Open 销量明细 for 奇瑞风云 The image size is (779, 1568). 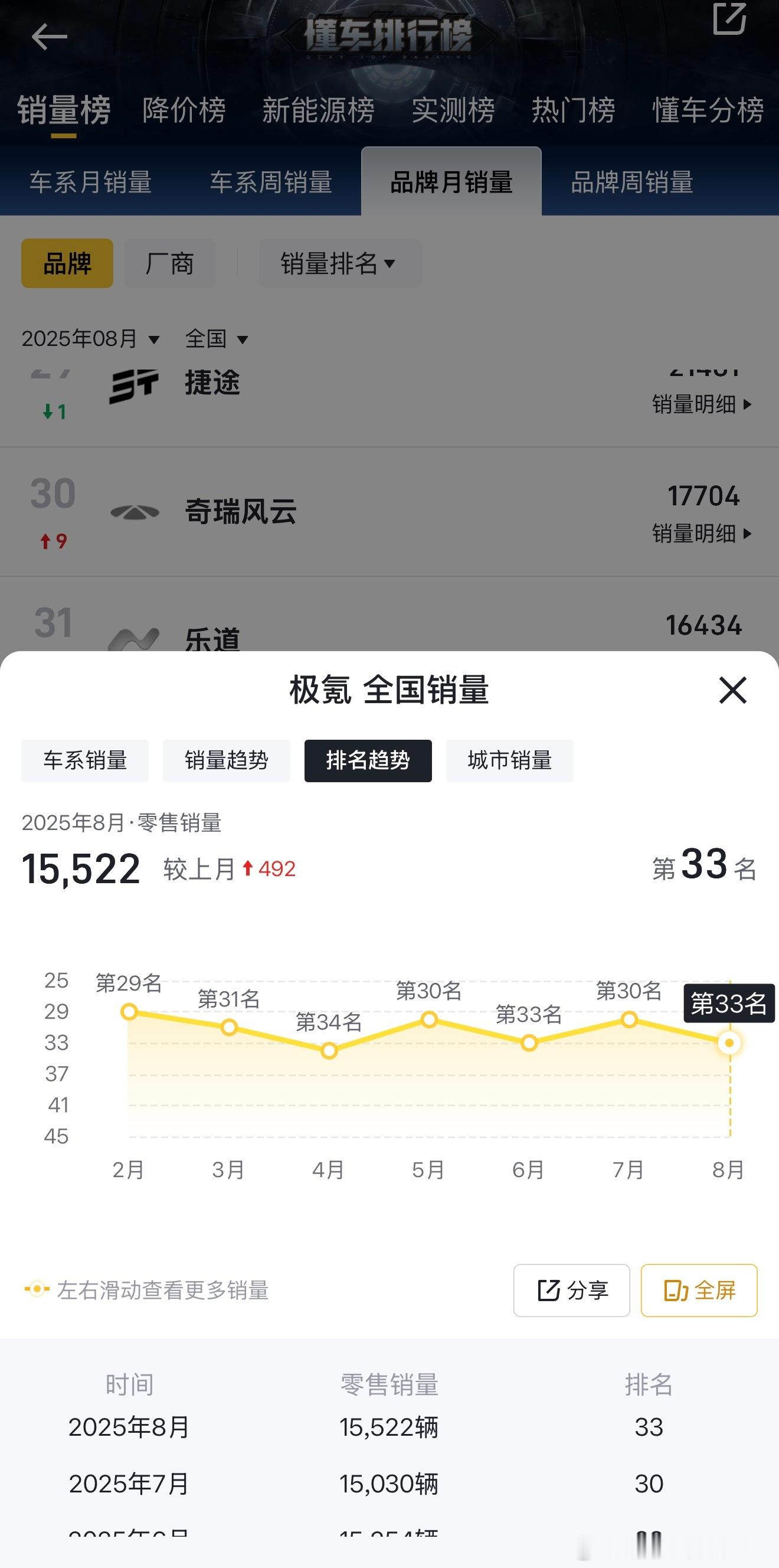(x=702, y=534)
